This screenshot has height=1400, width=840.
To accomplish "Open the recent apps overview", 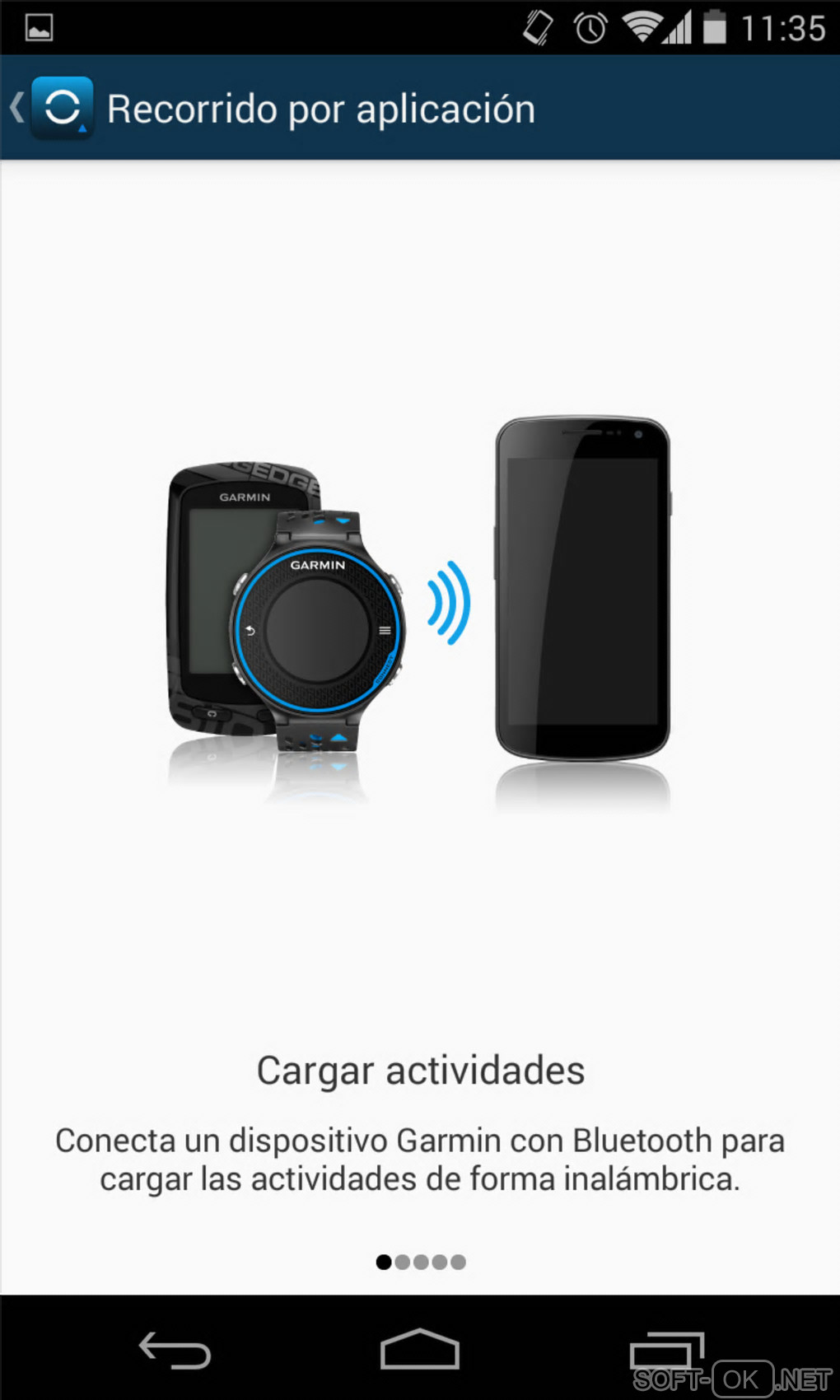I will (x=665, y=1351).
